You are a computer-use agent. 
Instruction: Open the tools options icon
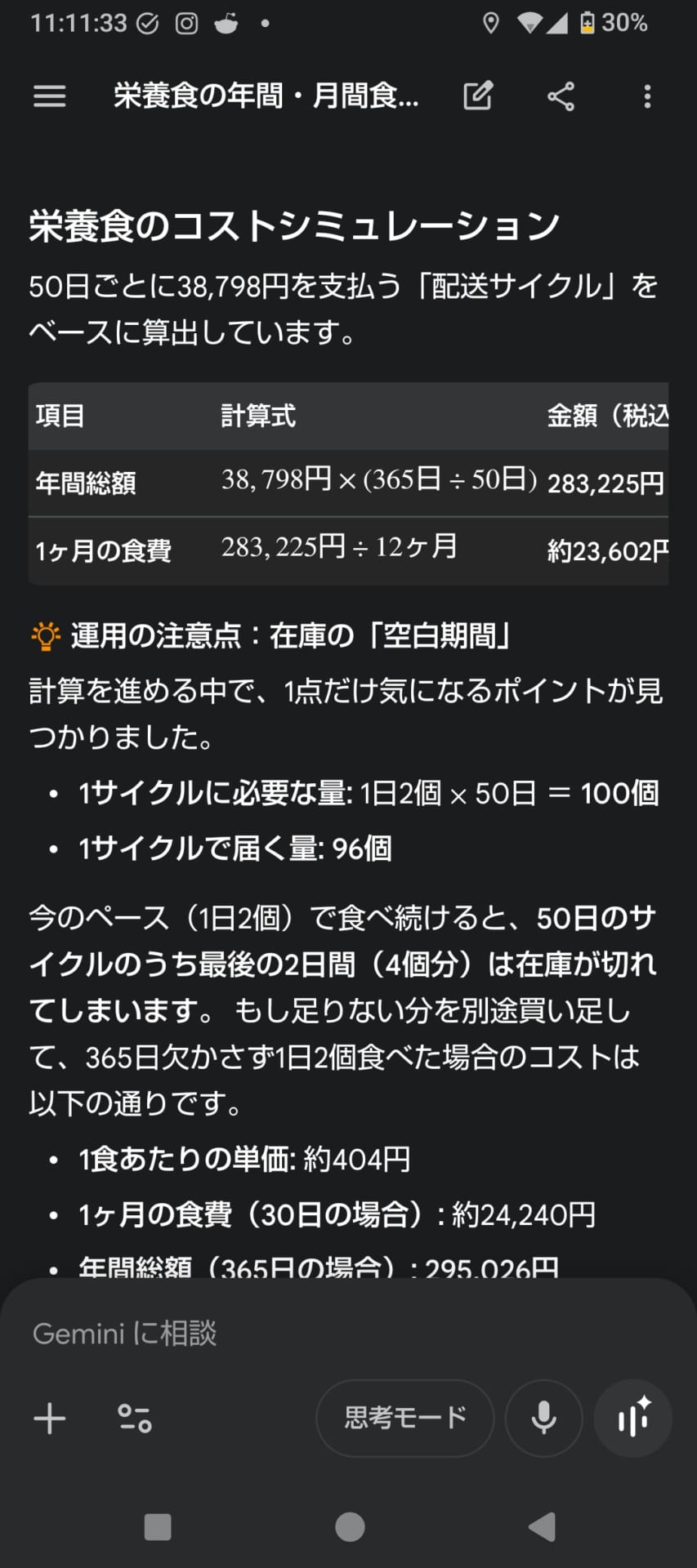[x=135, y=1419]
